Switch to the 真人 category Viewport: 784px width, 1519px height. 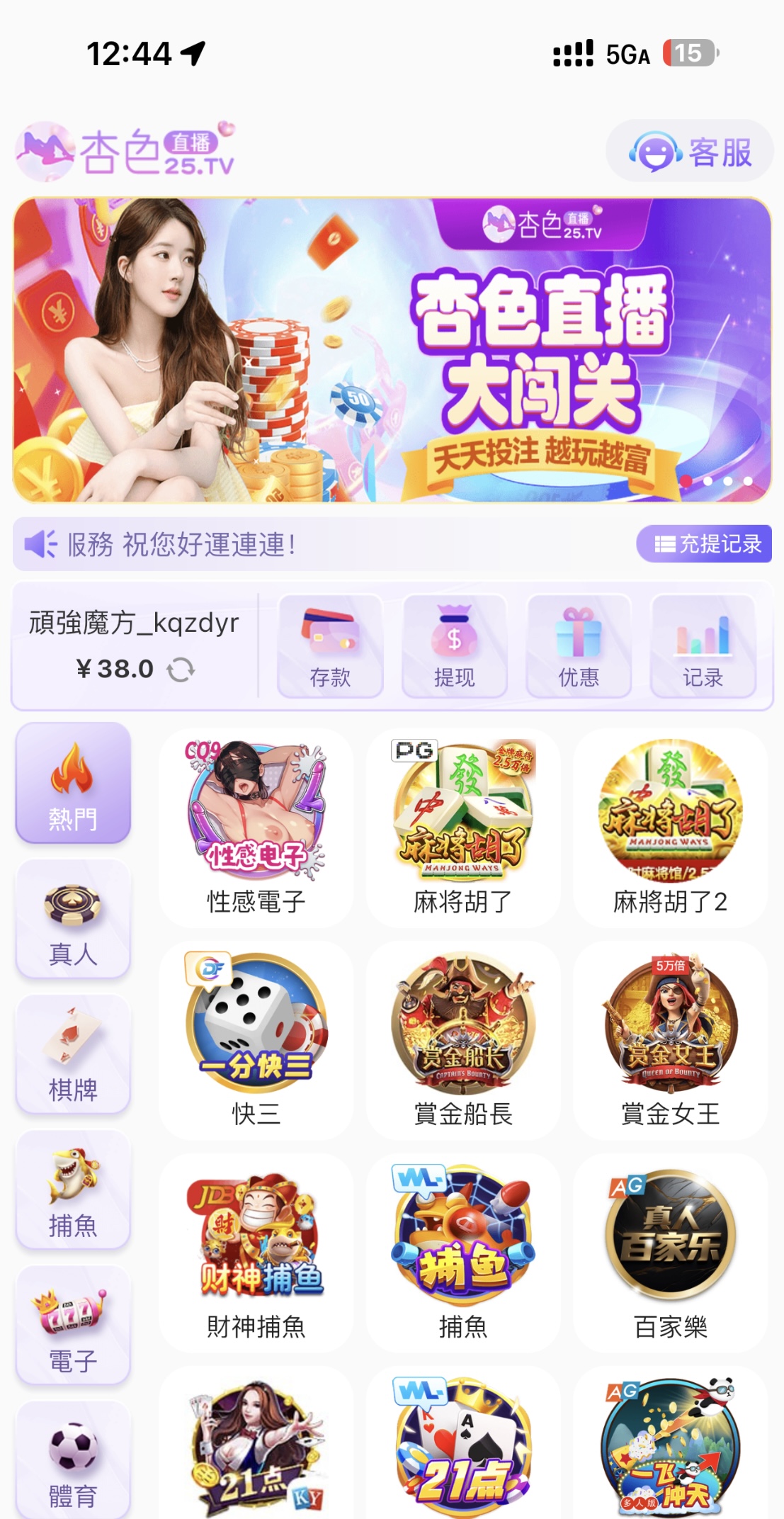click(x=73, y=920)
